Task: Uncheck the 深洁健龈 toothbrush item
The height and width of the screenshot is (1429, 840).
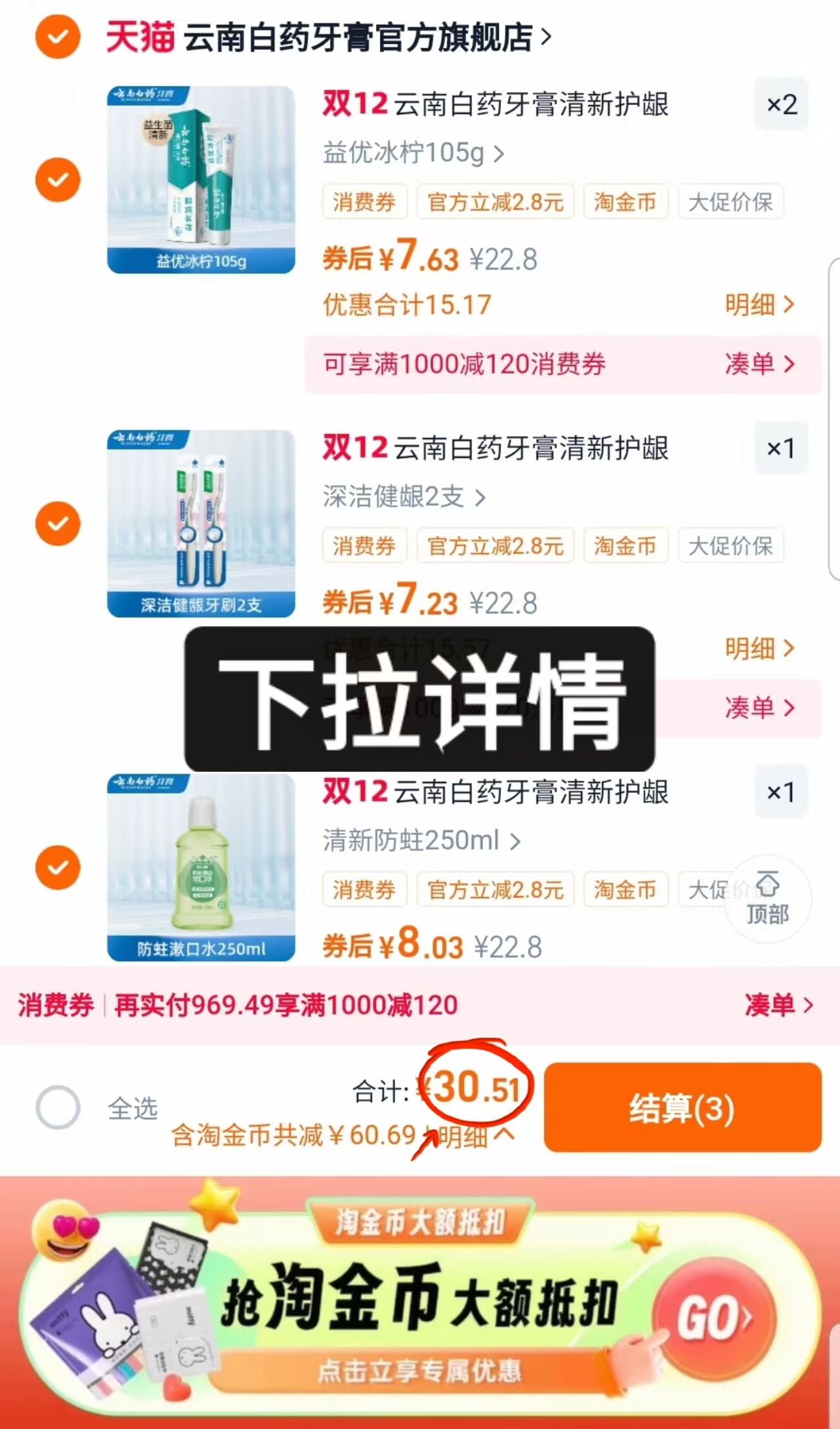Action: [58, 522]
